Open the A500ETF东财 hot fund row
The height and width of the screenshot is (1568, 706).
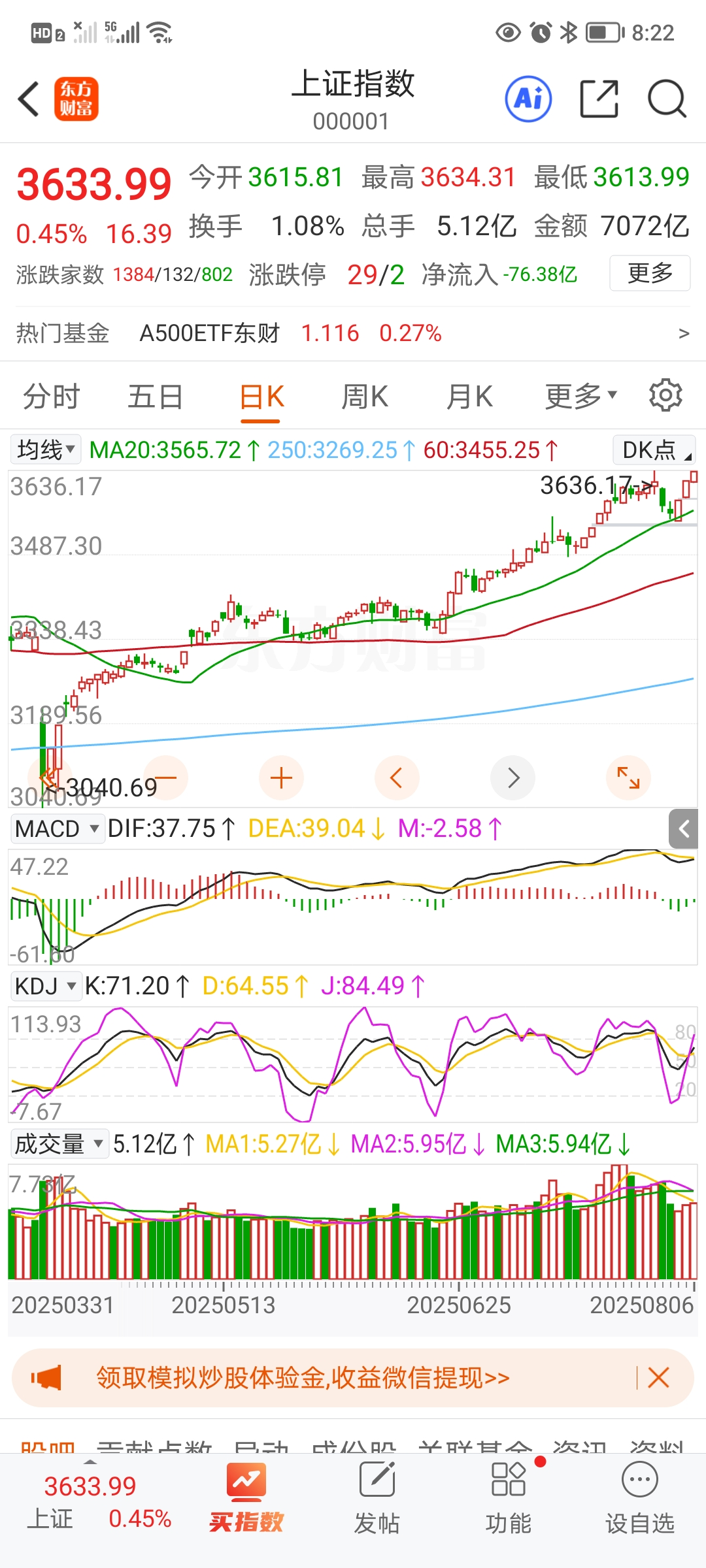[x=353, y=333]
